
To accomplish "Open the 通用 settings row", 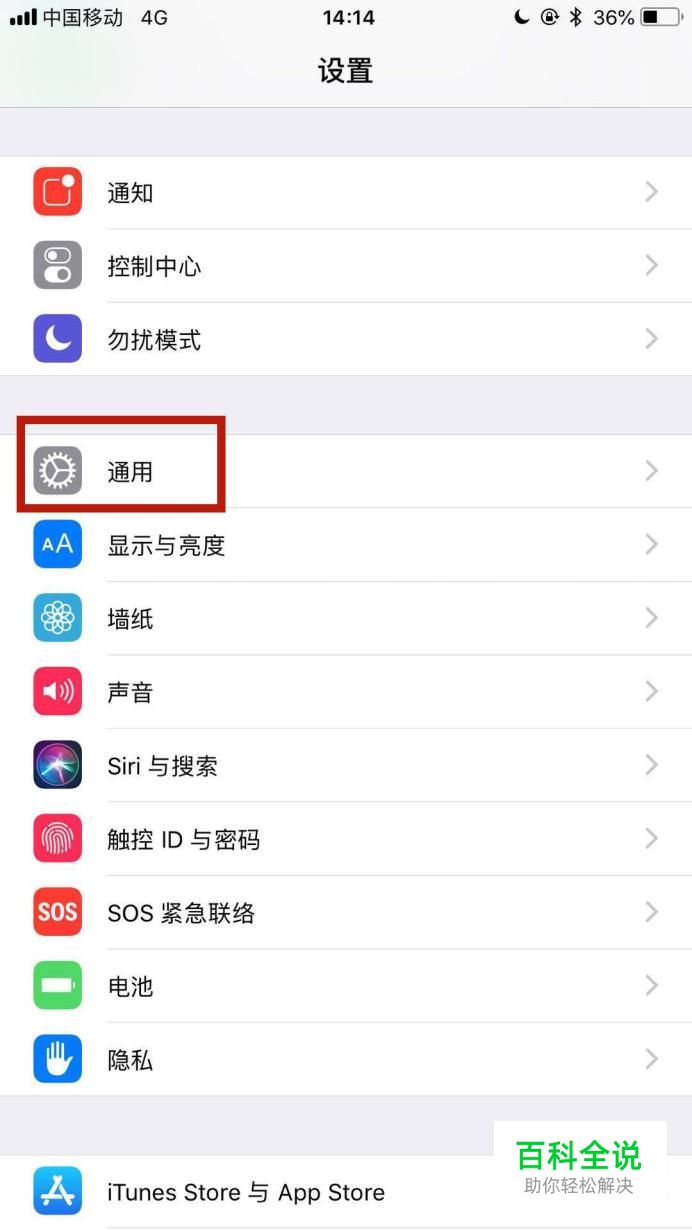I will (345, 471).
